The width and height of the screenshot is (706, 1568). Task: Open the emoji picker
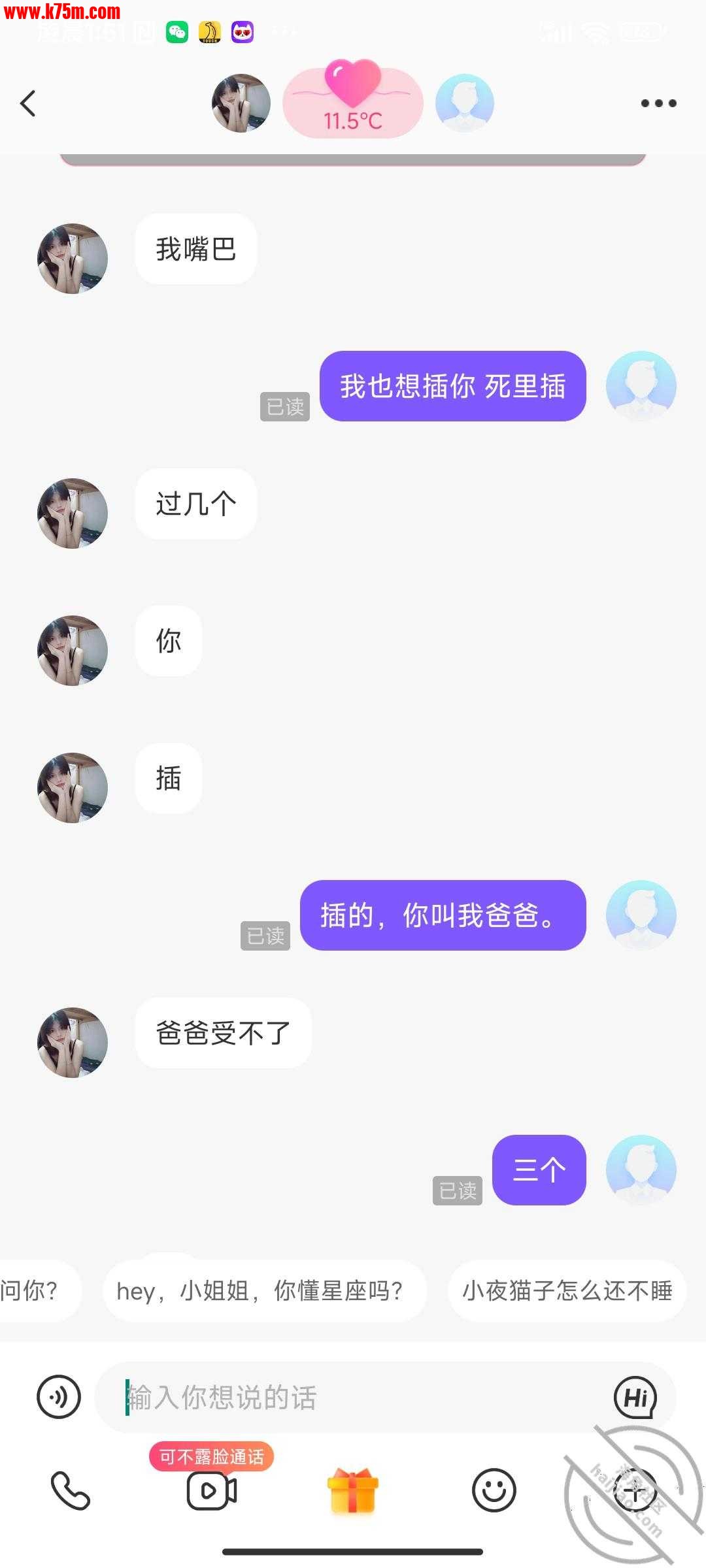point(494,1490)
